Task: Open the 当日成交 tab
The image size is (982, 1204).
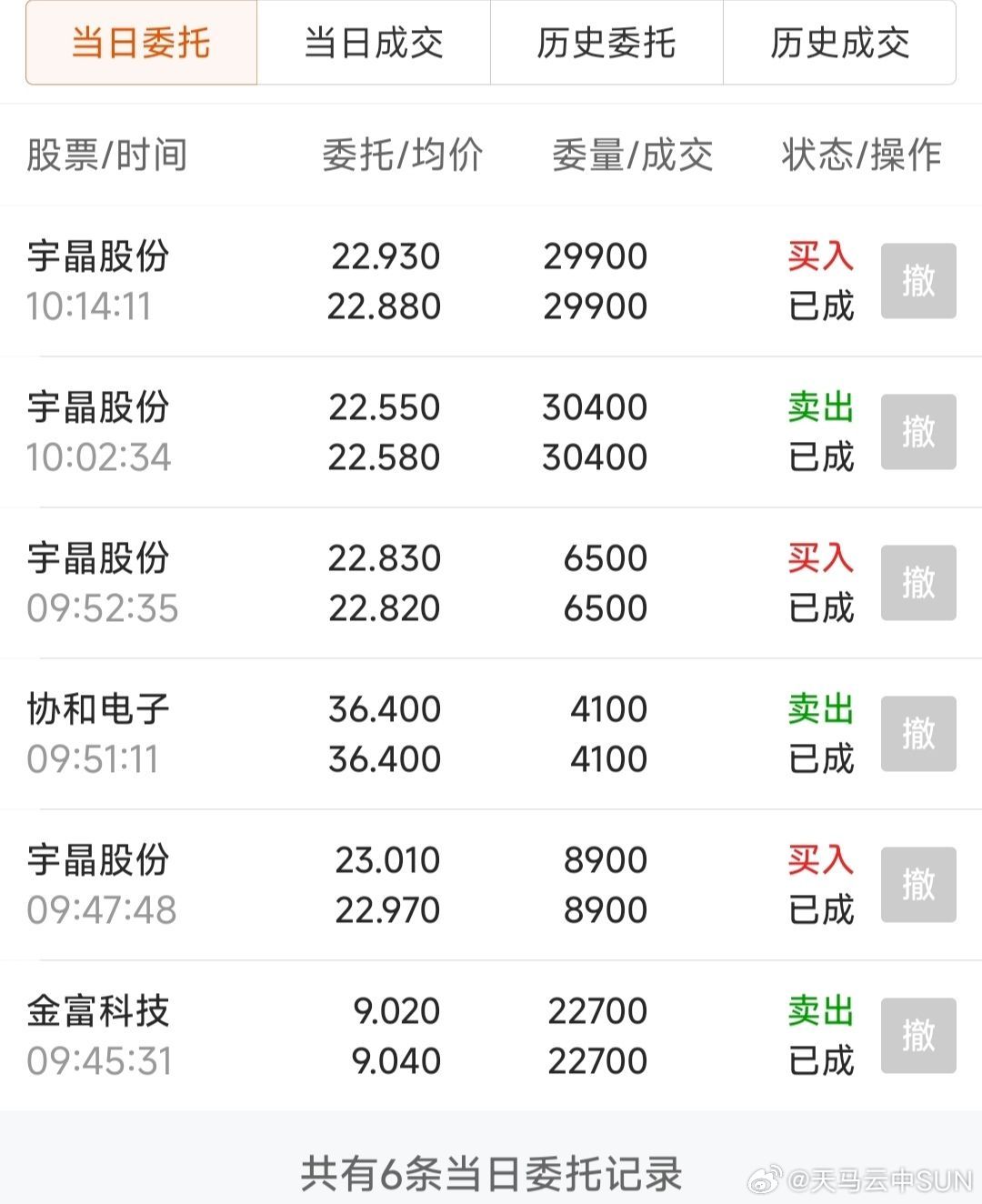Action: coord(374,43)
